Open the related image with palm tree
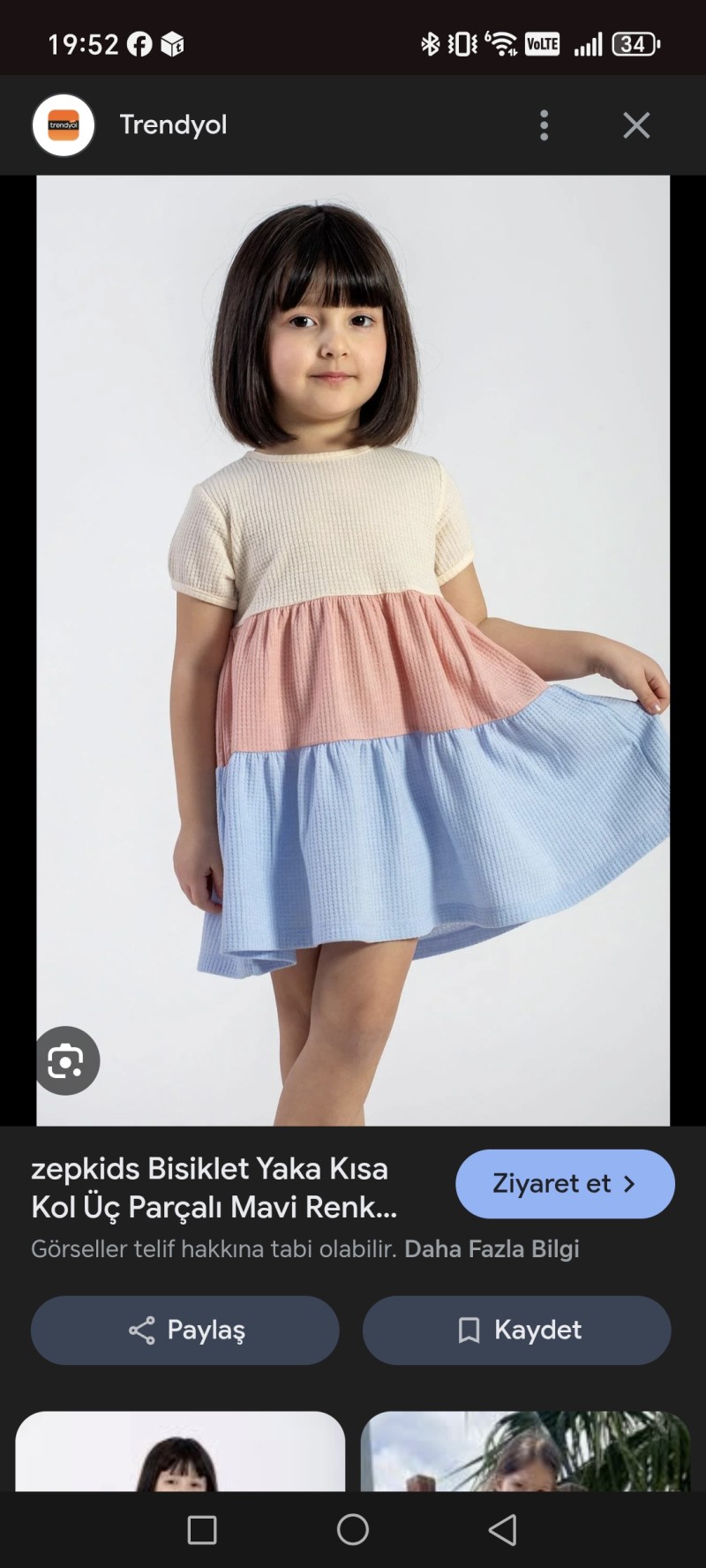Screen dimensions: 706x1568 pos(525,1452)
